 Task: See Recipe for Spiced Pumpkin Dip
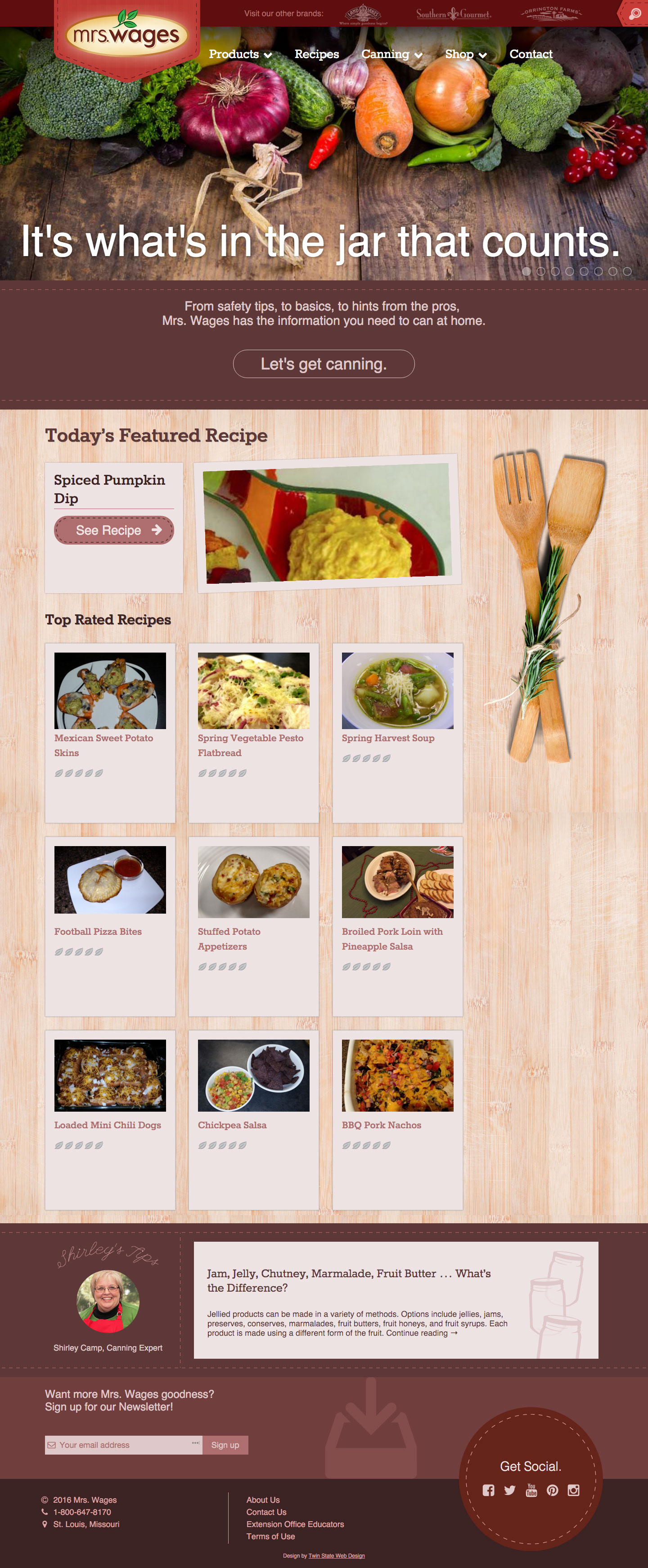tap(114, 530)
